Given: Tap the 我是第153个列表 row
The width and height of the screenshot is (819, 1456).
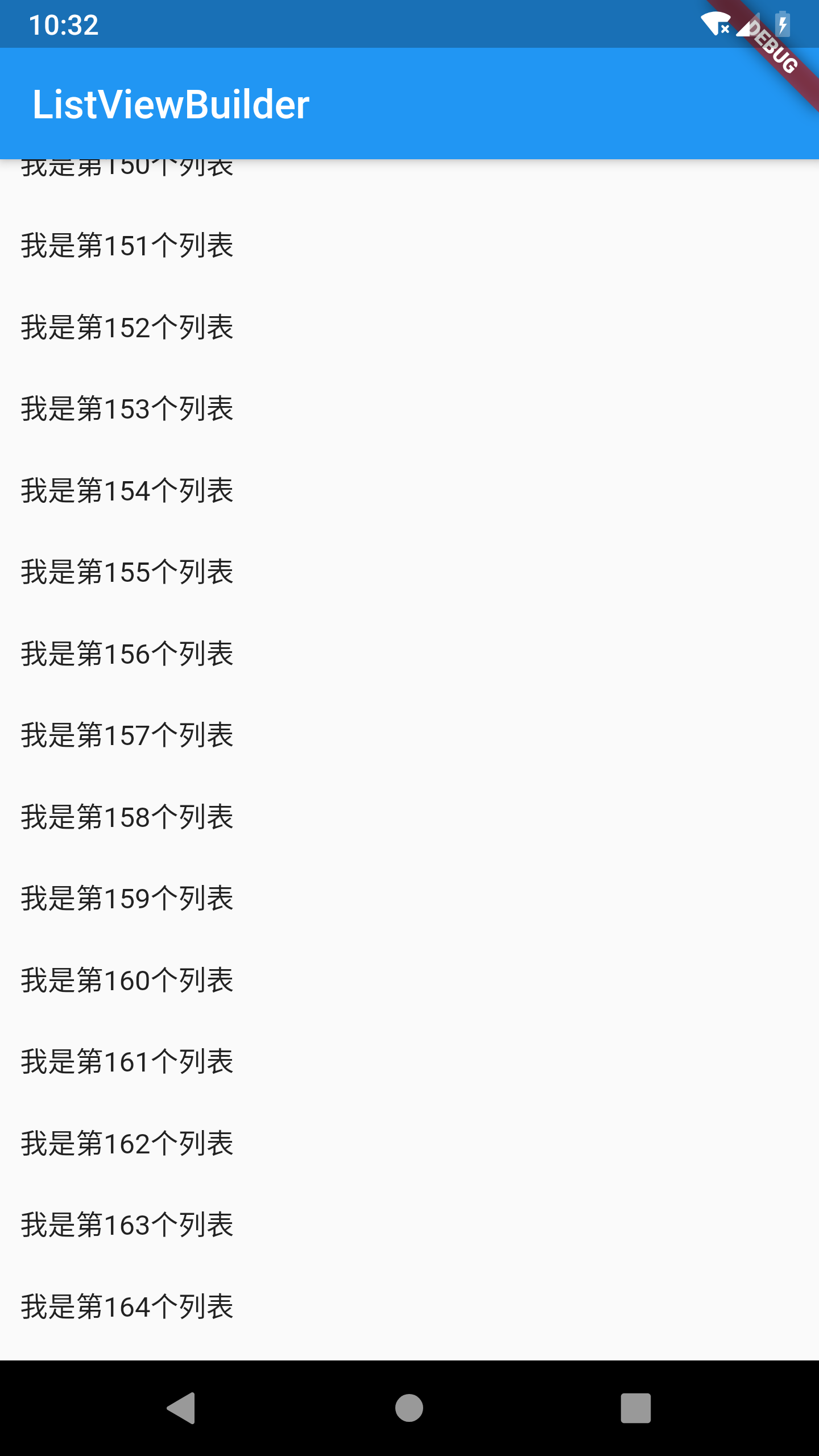Looking at the screenshot, I should [127, 409].
